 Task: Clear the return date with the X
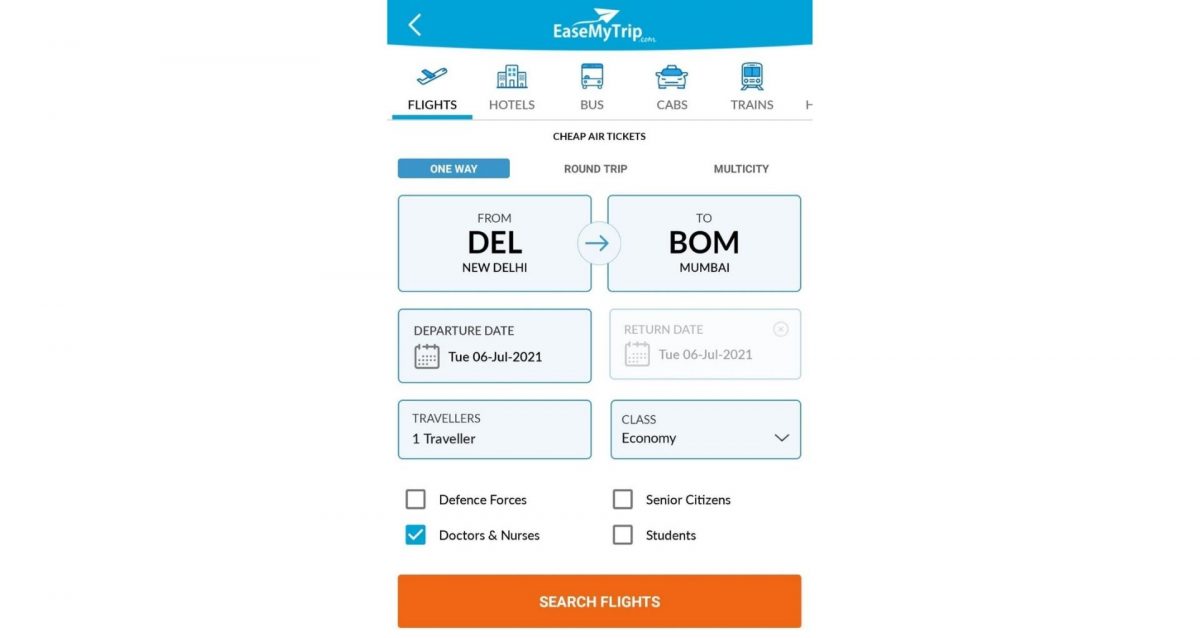tap(781, 329)
